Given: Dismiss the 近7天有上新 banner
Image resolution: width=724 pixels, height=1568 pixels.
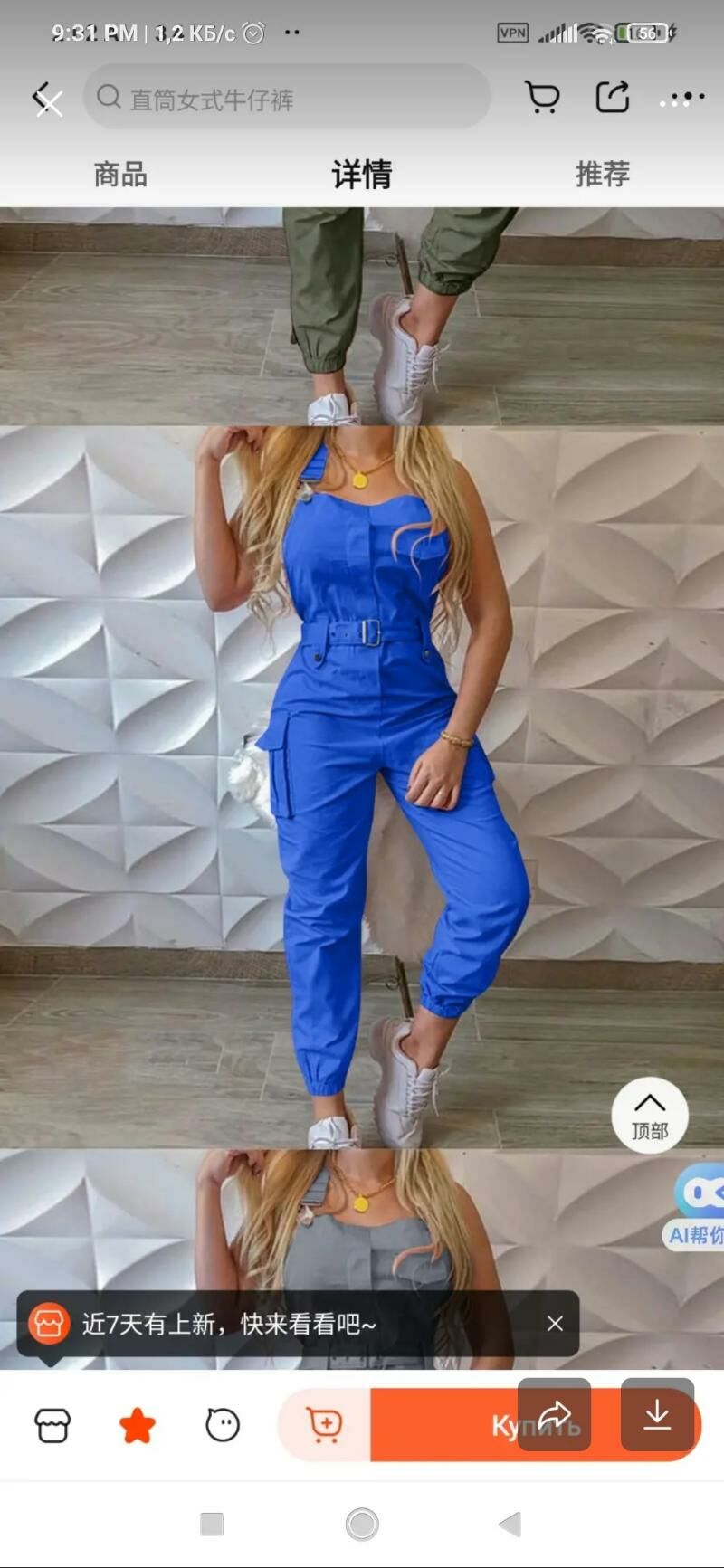Looking at the screenshot, I should (555, 1324).
